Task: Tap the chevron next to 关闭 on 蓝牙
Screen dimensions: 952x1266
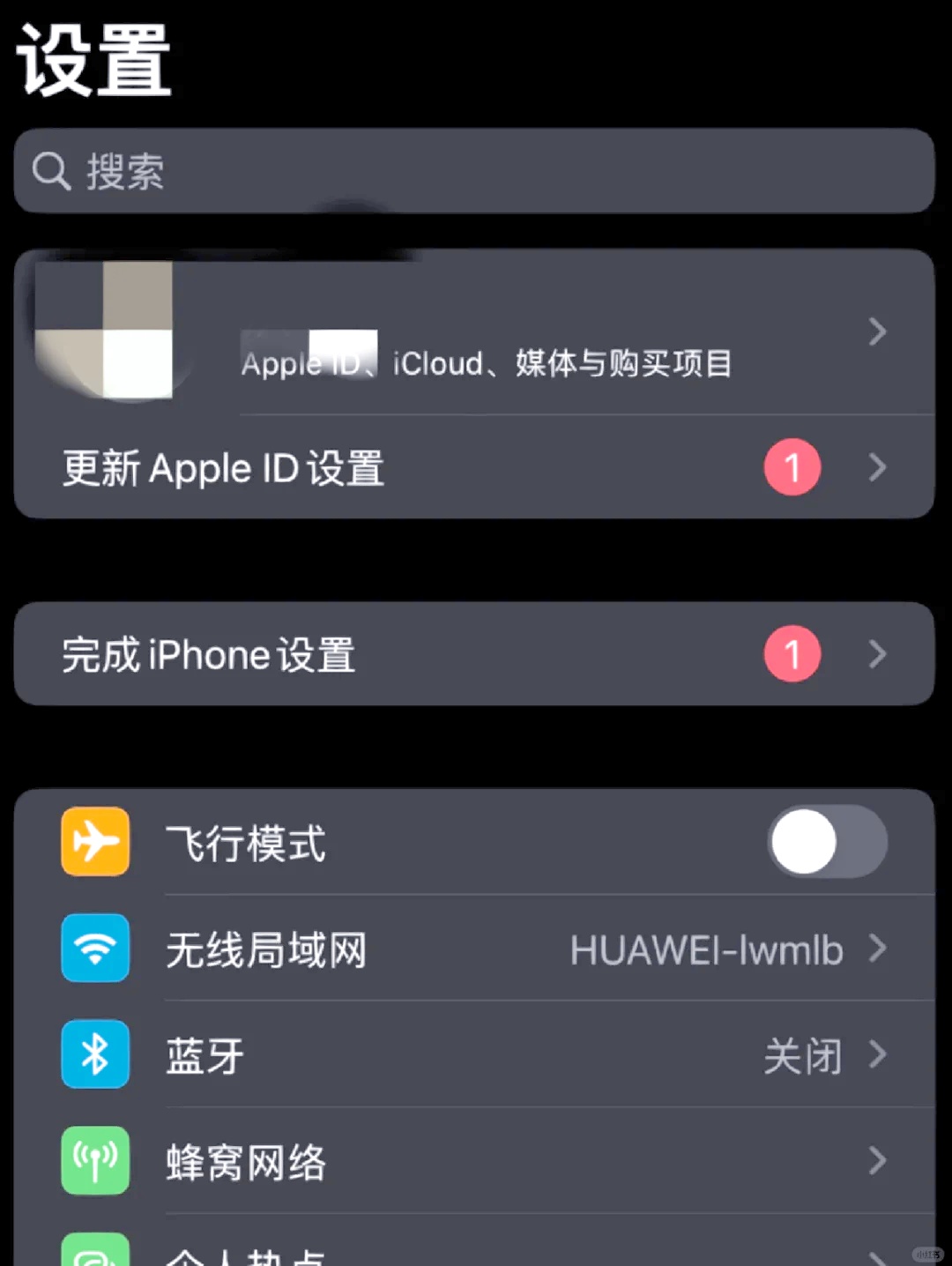Action: (876, 1054)
